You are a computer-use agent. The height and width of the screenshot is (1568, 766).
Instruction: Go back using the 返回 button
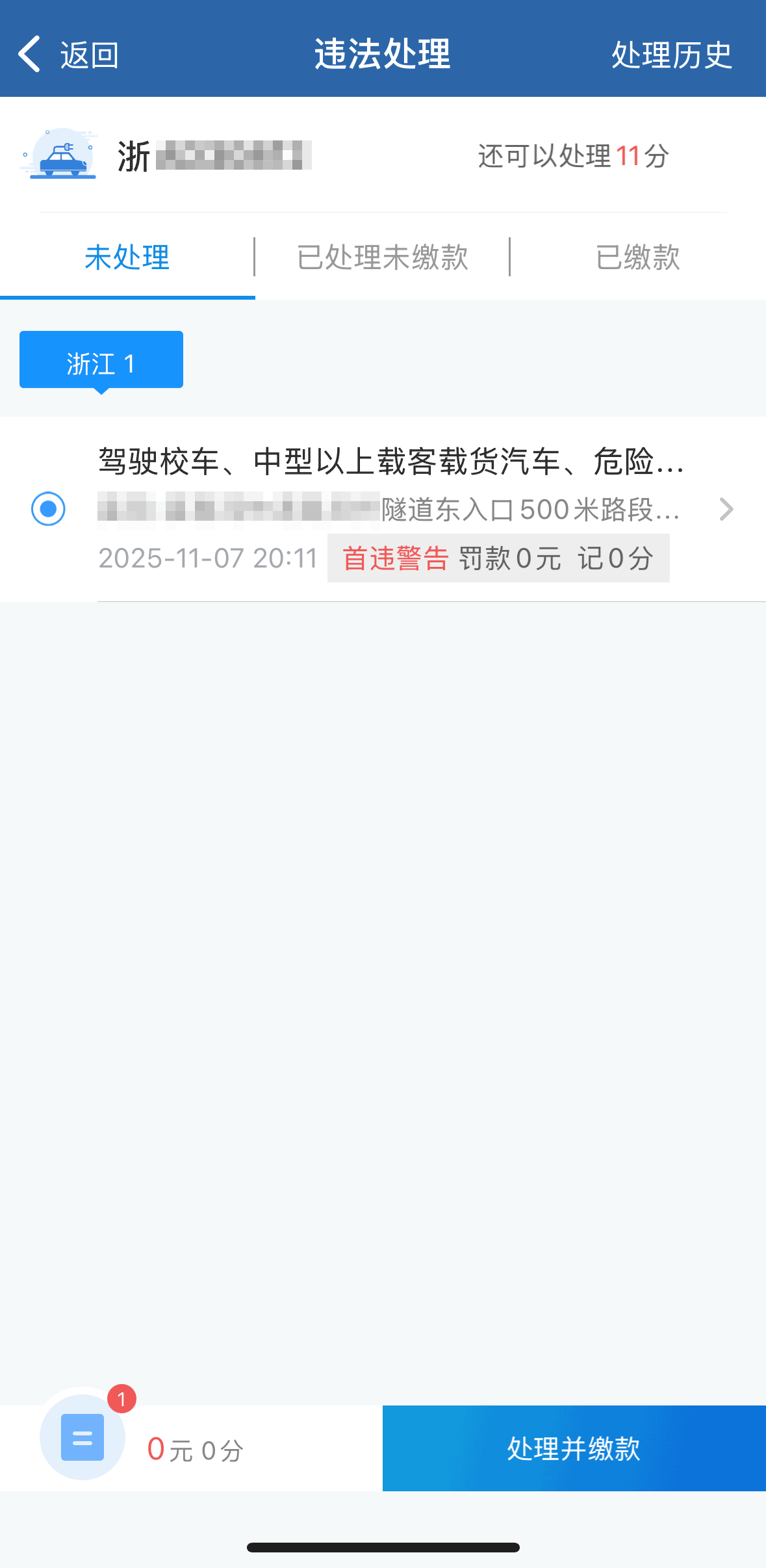pyautogui.click(x=68, y=55)
